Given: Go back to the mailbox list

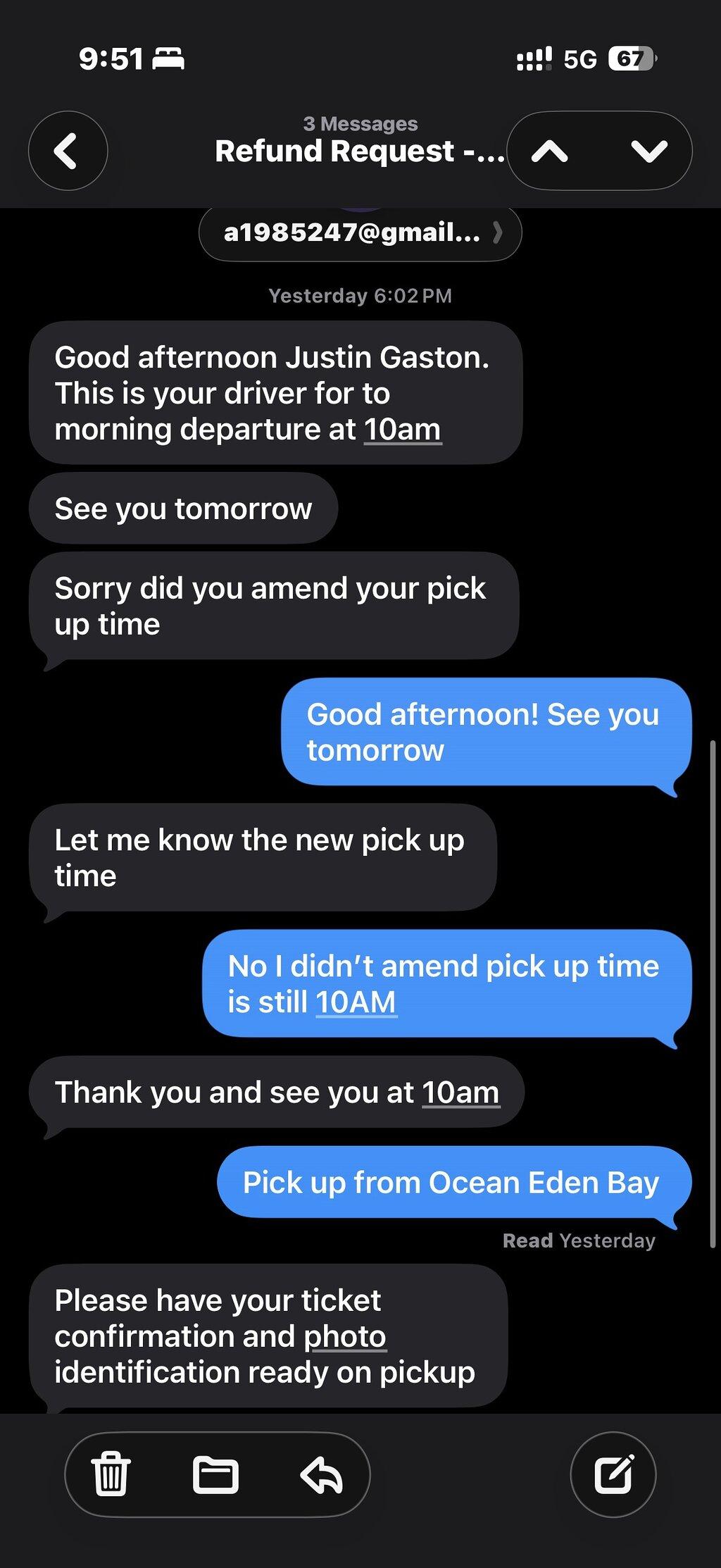Looking at the screenshot, I should tap(68, 151).
